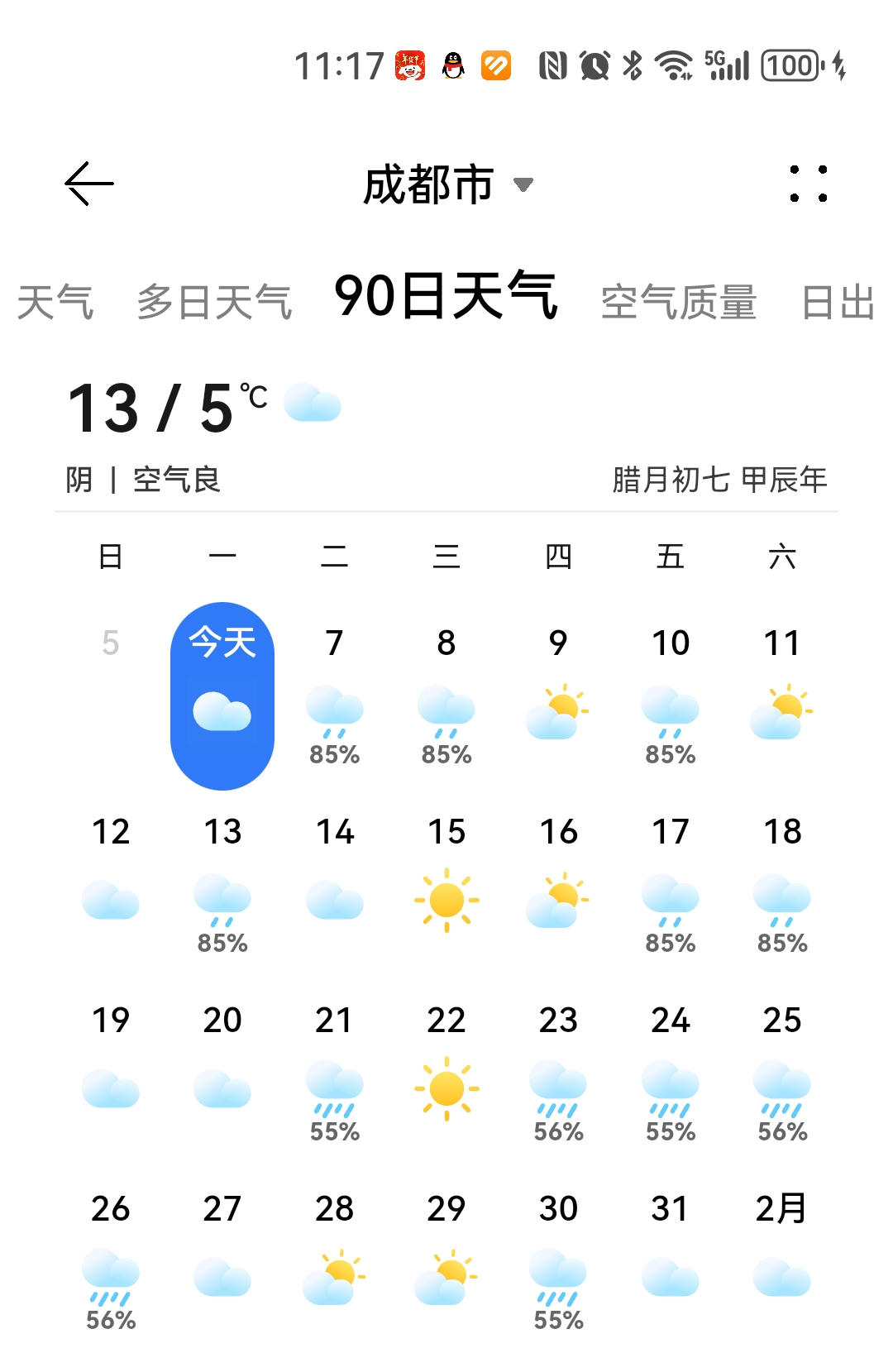
Task: Open the 空气质量 tab
Action: (x=678, y=302)
